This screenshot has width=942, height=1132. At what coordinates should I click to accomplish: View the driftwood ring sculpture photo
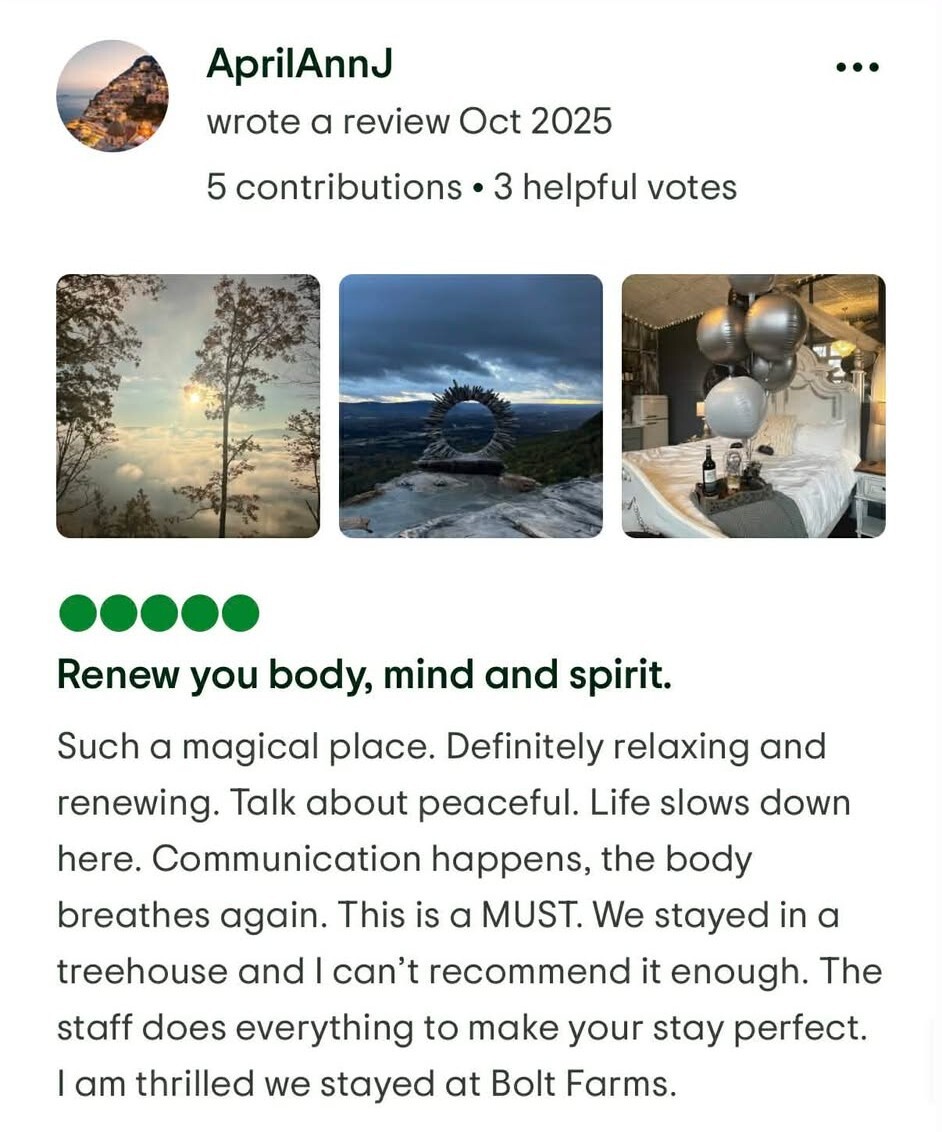[x=471, y=406]
